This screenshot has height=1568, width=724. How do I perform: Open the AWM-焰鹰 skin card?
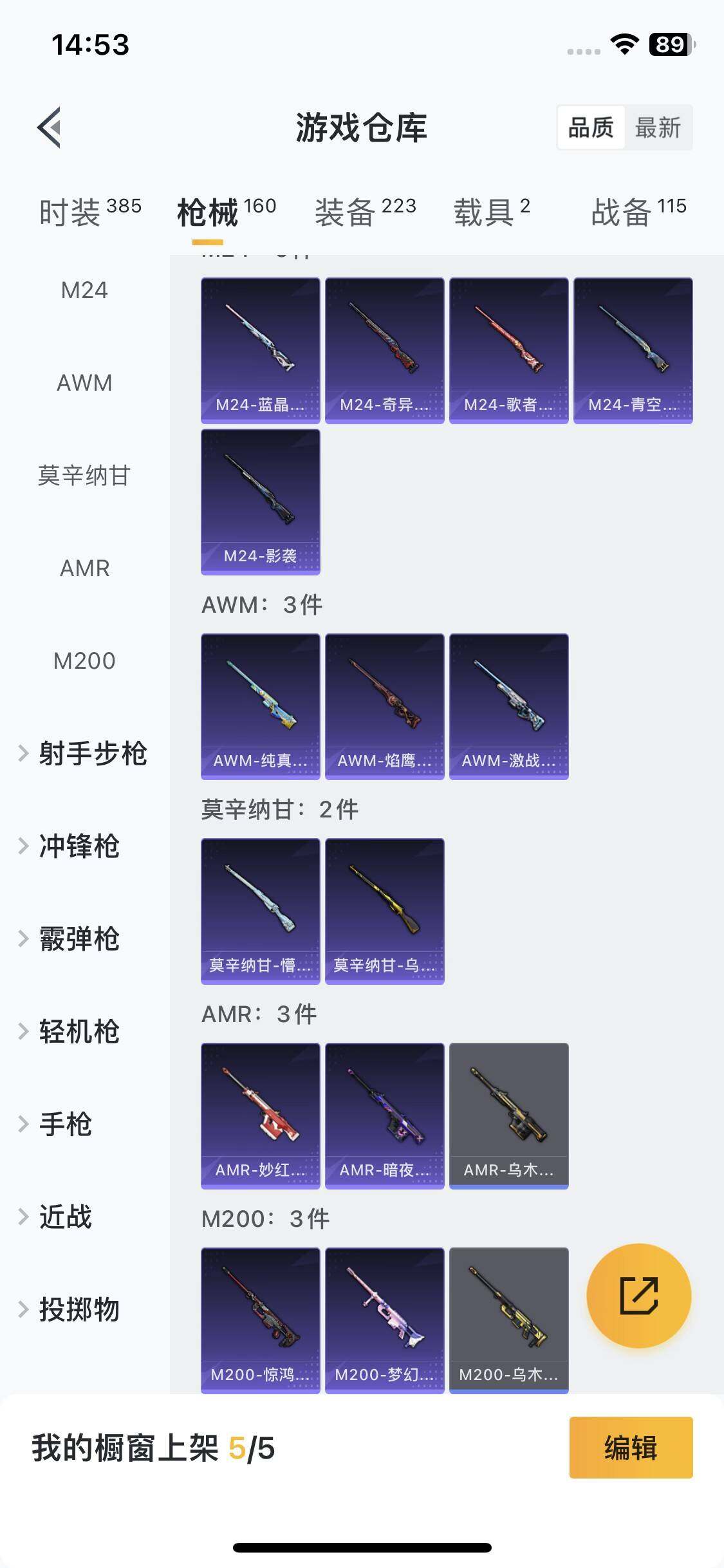tap(385, 707)
